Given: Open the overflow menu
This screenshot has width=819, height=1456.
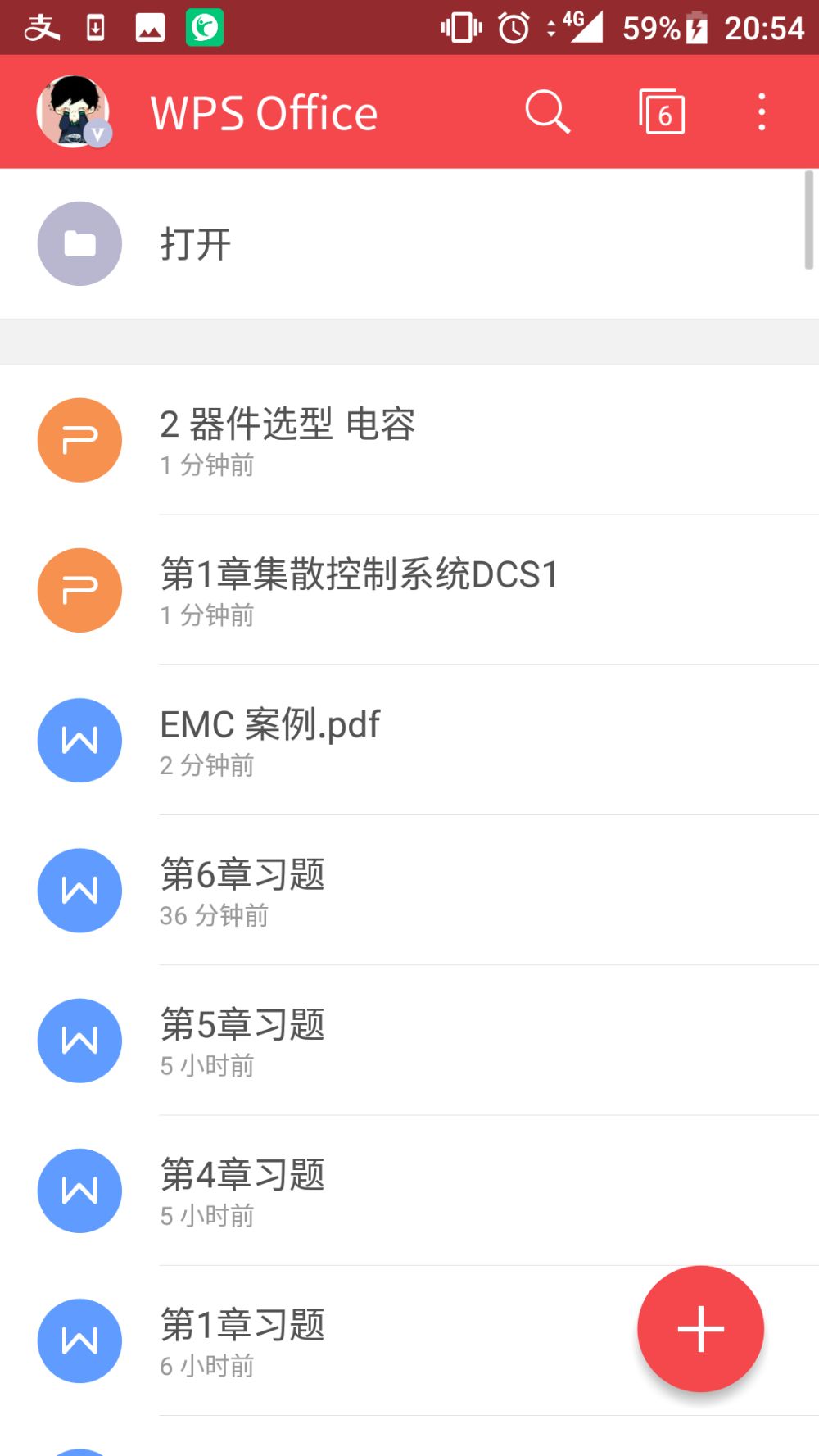Looking at the screenshot, I should pyautogui.click(x=762, y=111).
